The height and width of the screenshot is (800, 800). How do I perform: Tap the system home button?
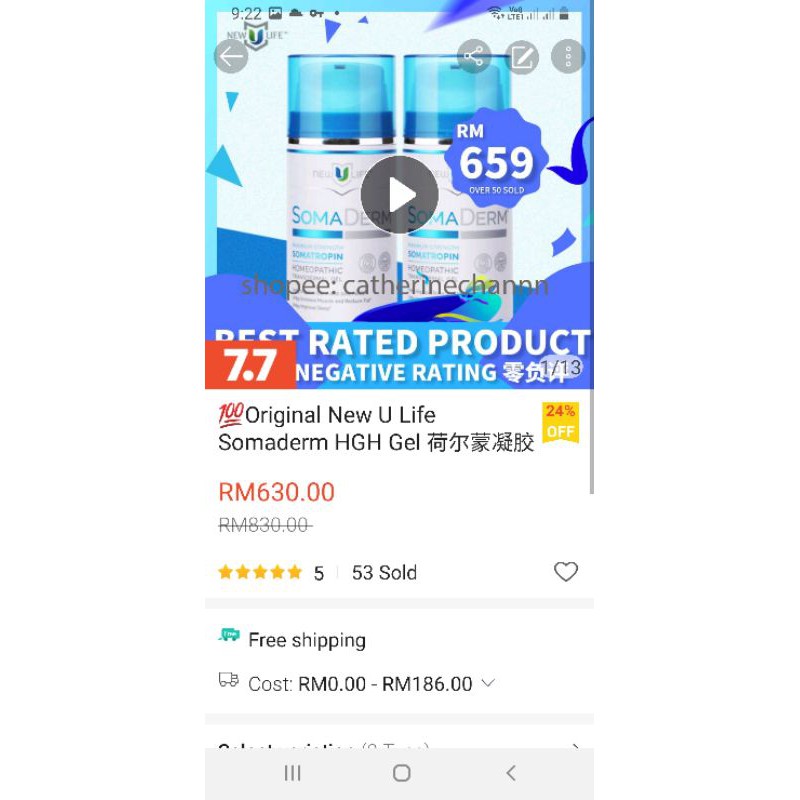point(401,773)
